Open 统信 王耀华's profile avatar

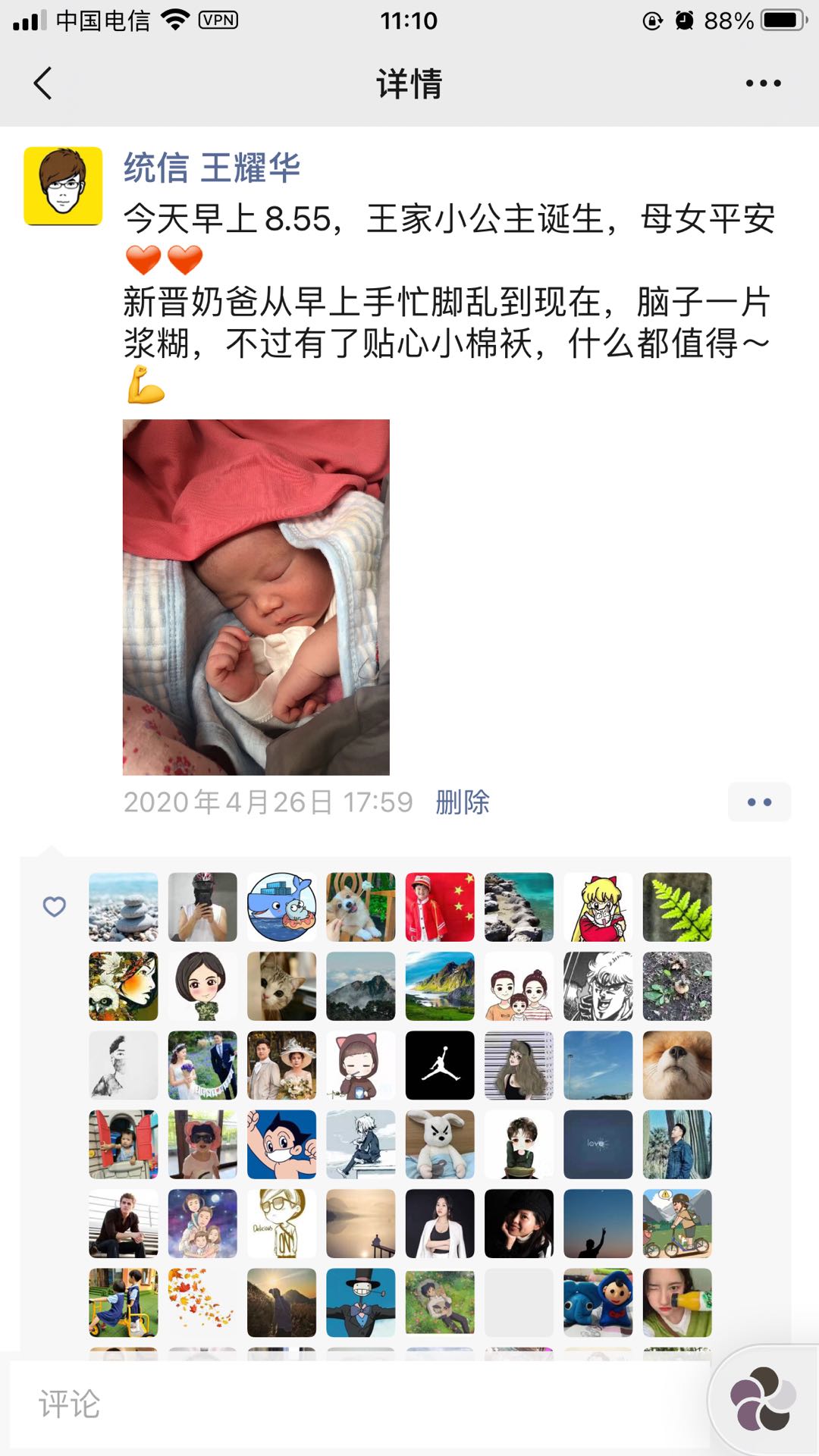63,186
